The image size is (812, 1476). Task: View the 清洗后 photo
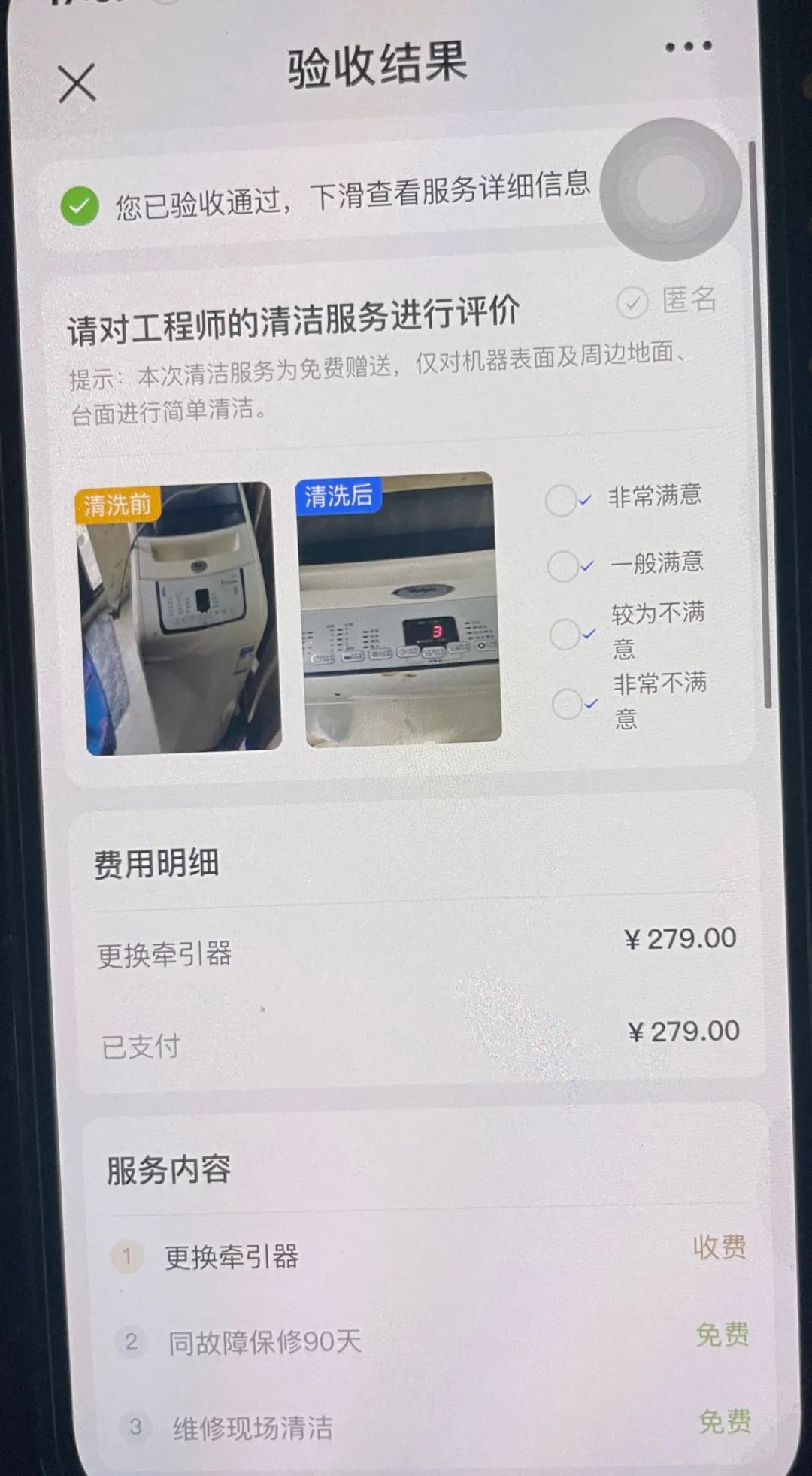[x=399, y=610]
